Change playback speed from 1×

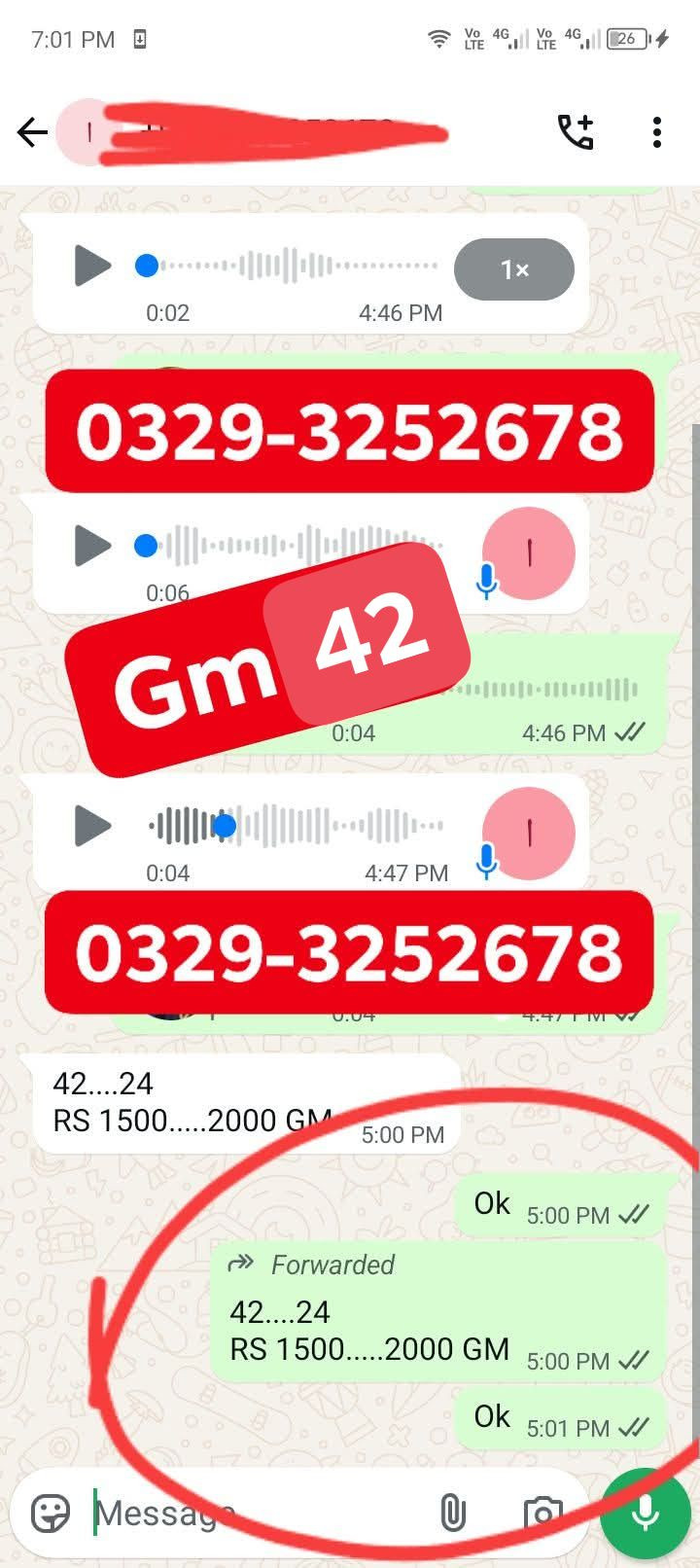pos(513,269)
